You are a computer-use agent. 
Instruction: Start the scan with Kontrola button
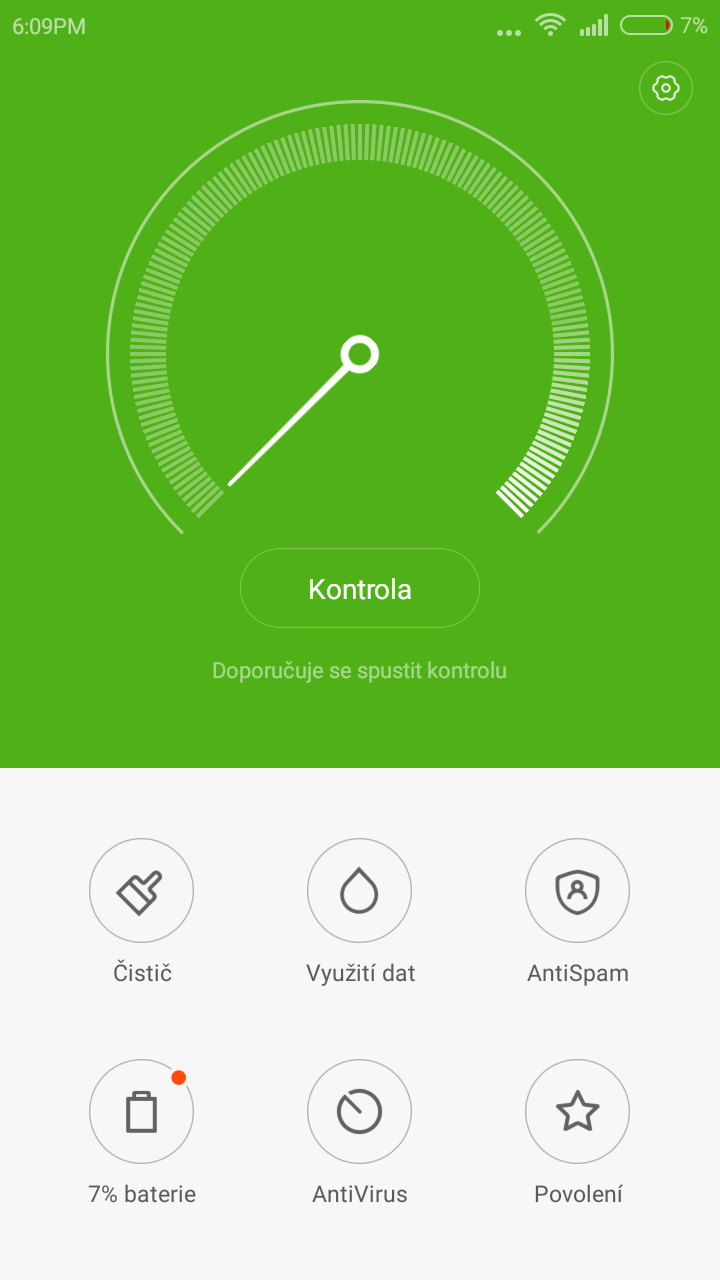[360, 588]
